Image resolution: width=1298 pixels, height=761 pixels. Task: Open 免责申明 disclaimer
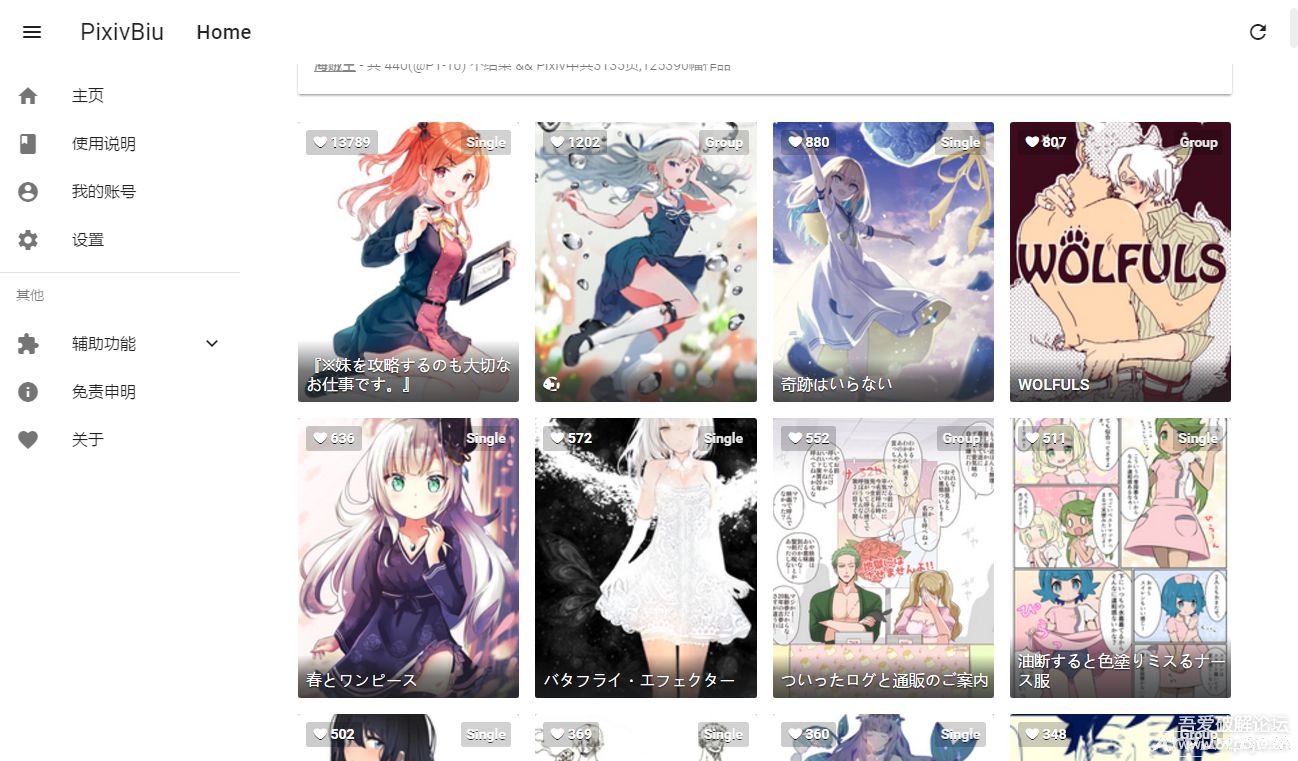[103, 392]
